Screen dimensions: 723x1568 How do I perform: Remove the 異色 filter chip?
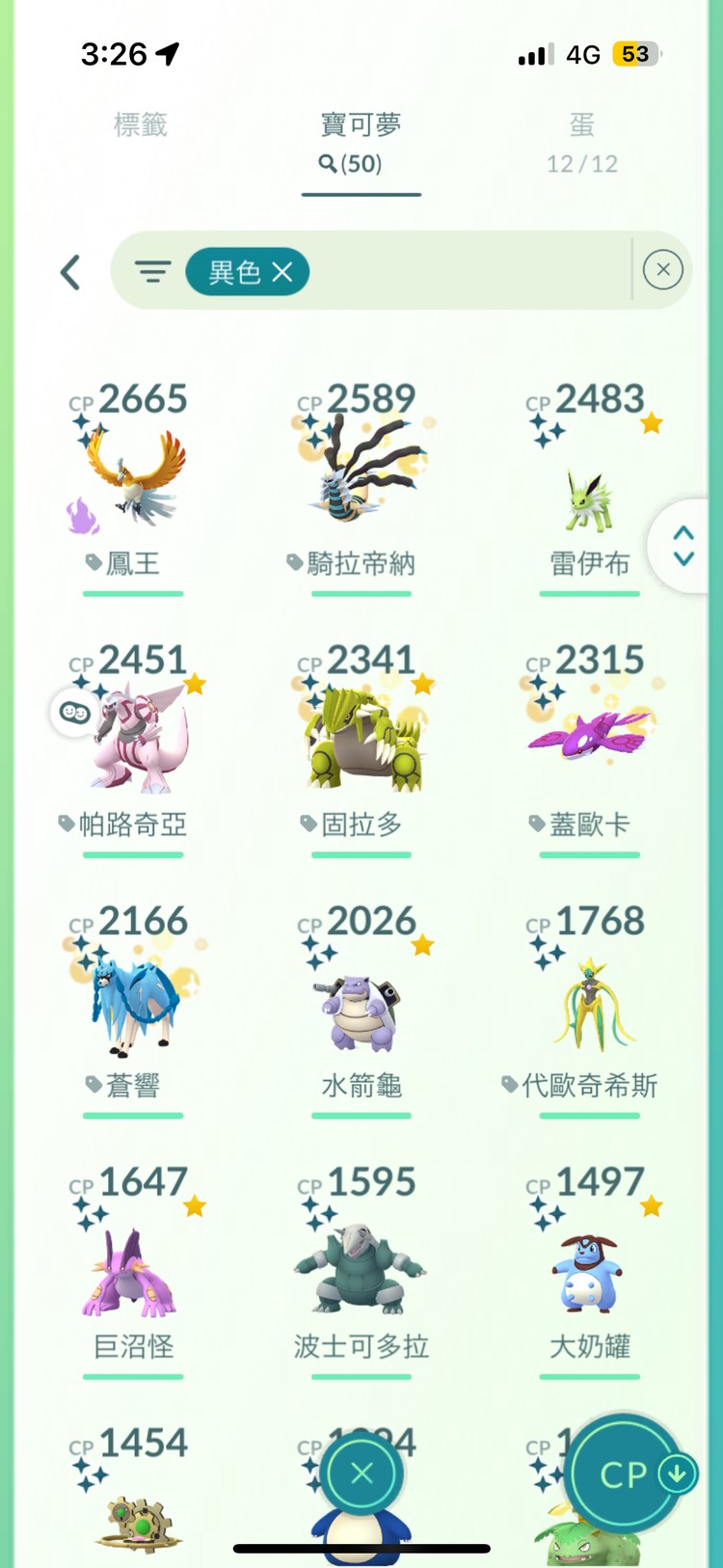(x=282, y=272)
